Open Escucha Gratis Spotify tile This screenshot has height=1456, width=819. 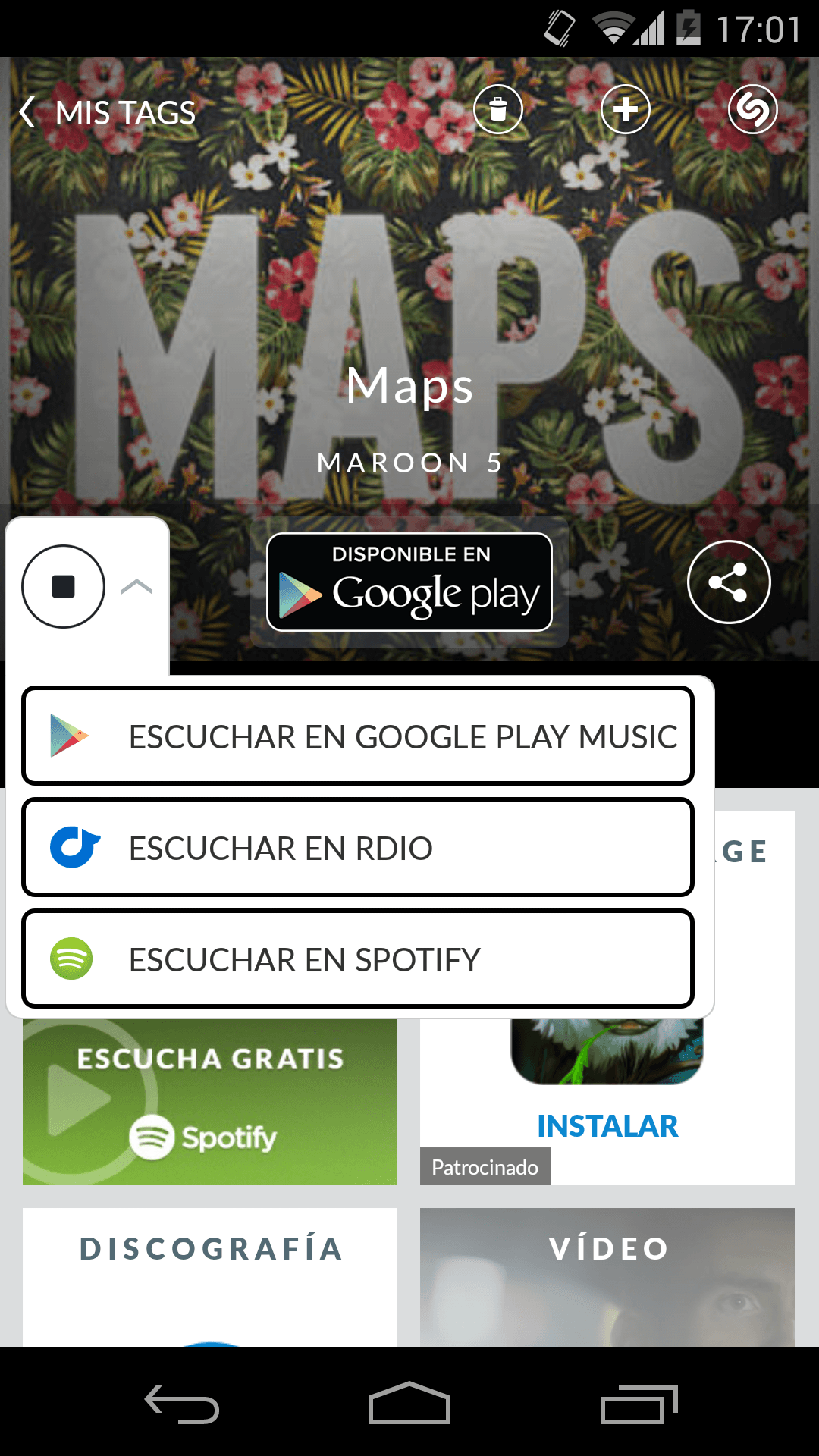(210, 1102)
